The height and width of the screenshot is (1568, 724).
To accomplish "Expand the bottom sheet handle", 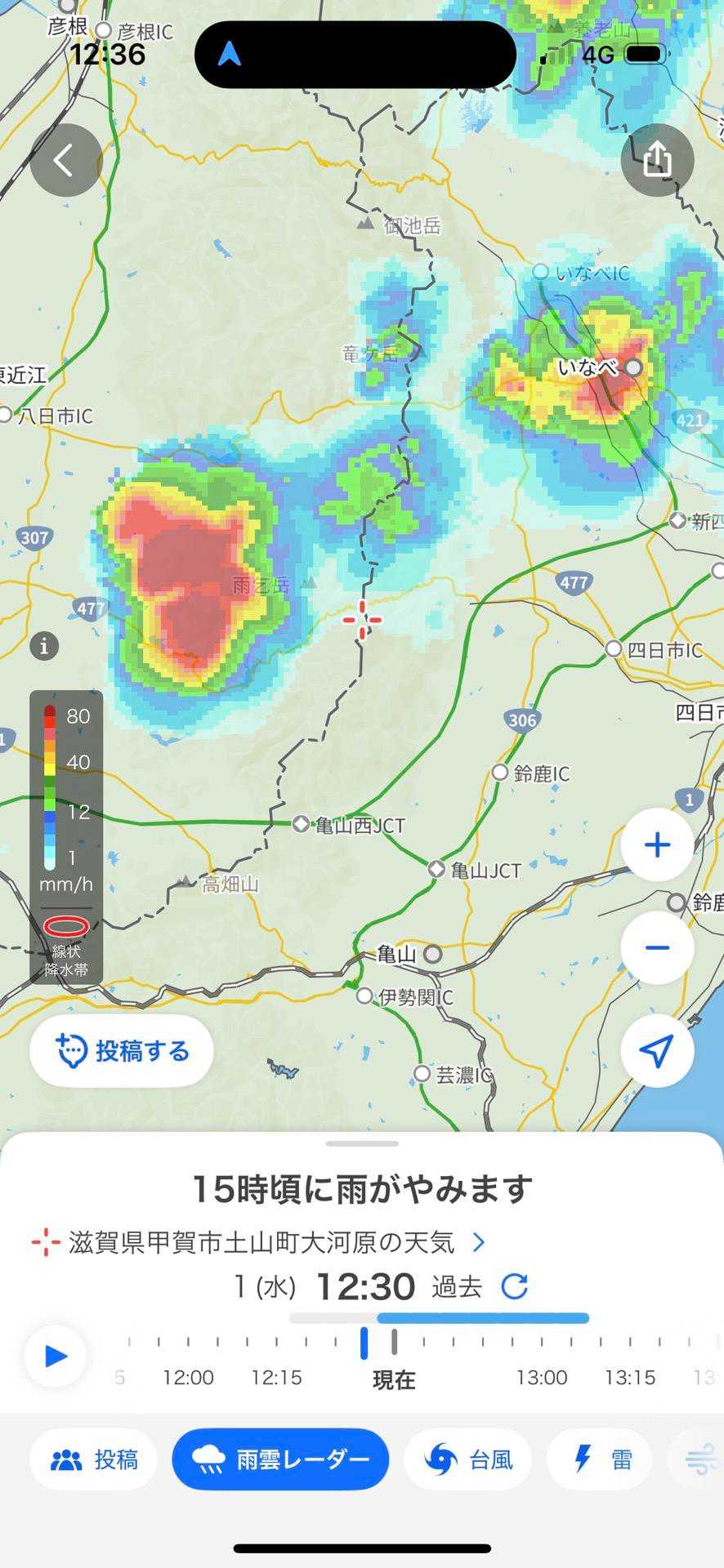I will click(x=362, y=1143).
